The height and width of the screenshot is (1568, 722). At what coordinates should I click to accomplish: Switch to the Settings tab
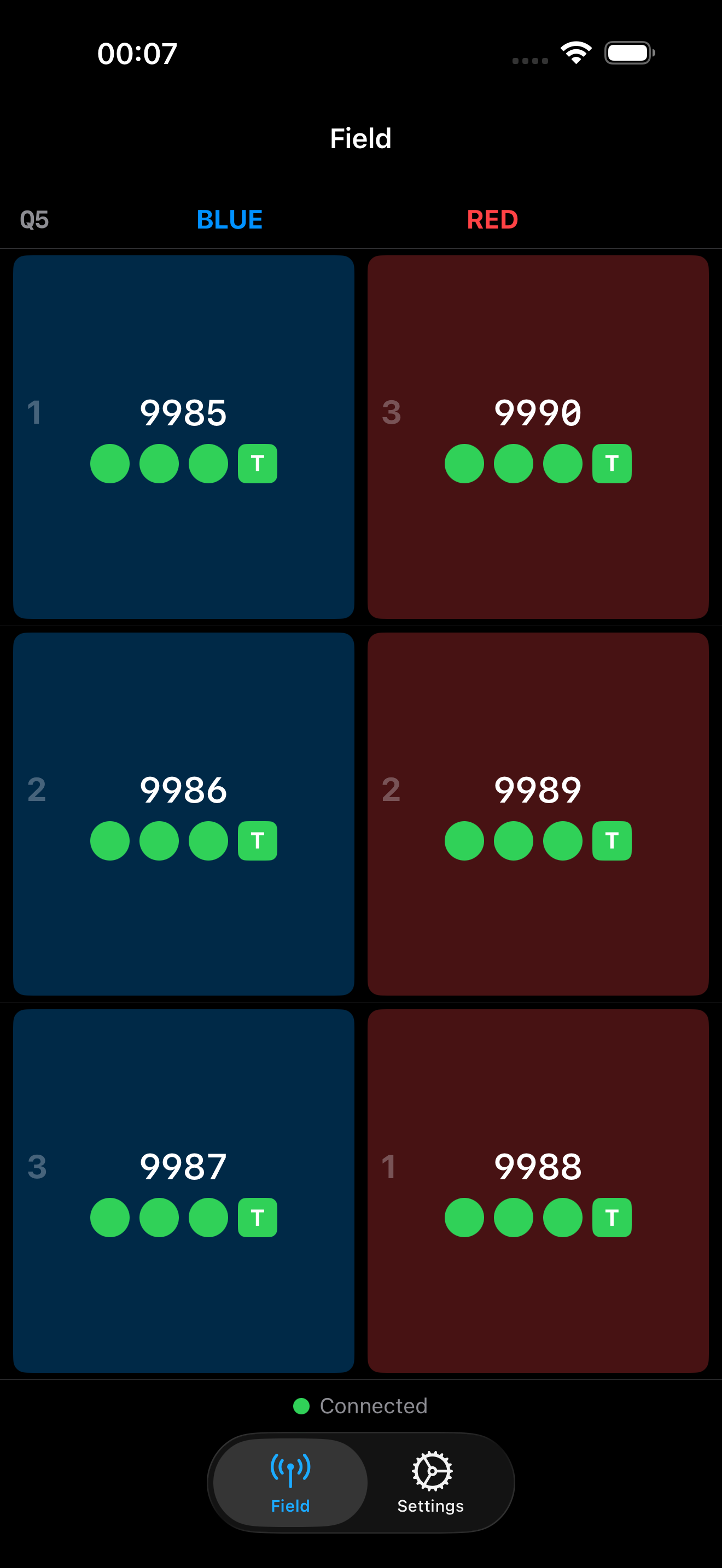[x=430, y=1482]
